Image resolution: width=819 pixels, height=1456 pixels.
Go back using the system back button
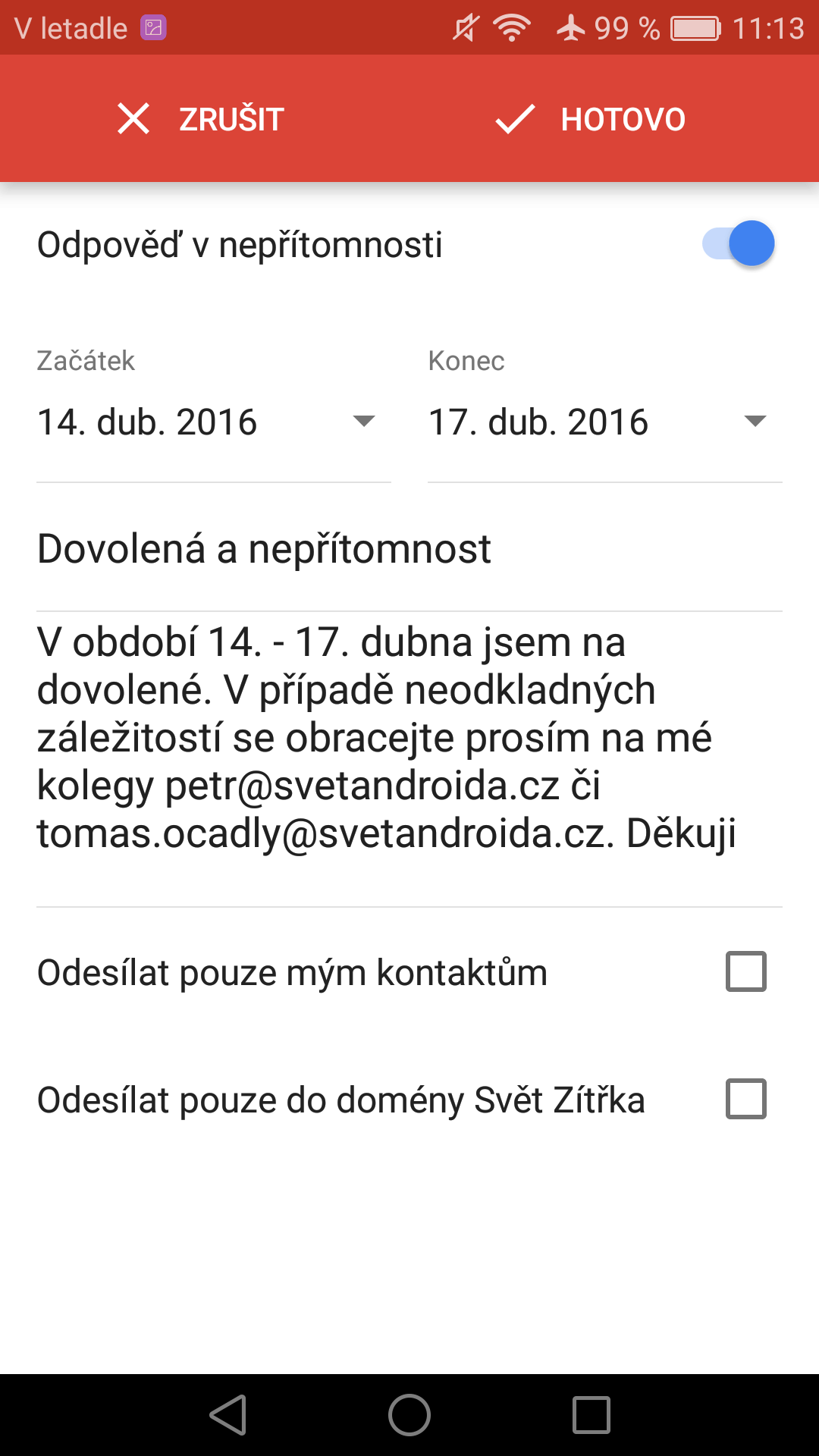coord(228,1415)
